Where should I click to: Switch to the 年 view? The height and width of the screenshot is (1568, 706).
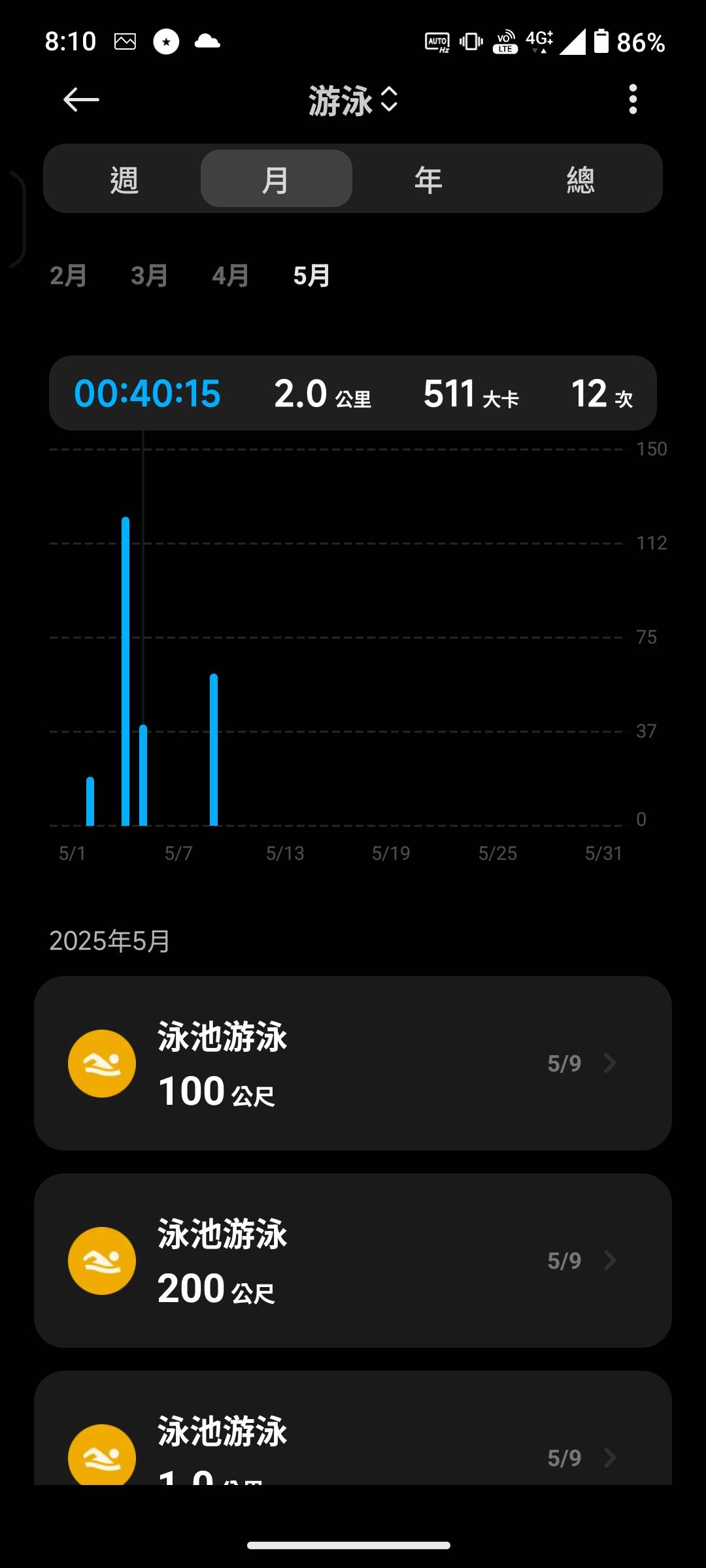click(x=429, y=179)
